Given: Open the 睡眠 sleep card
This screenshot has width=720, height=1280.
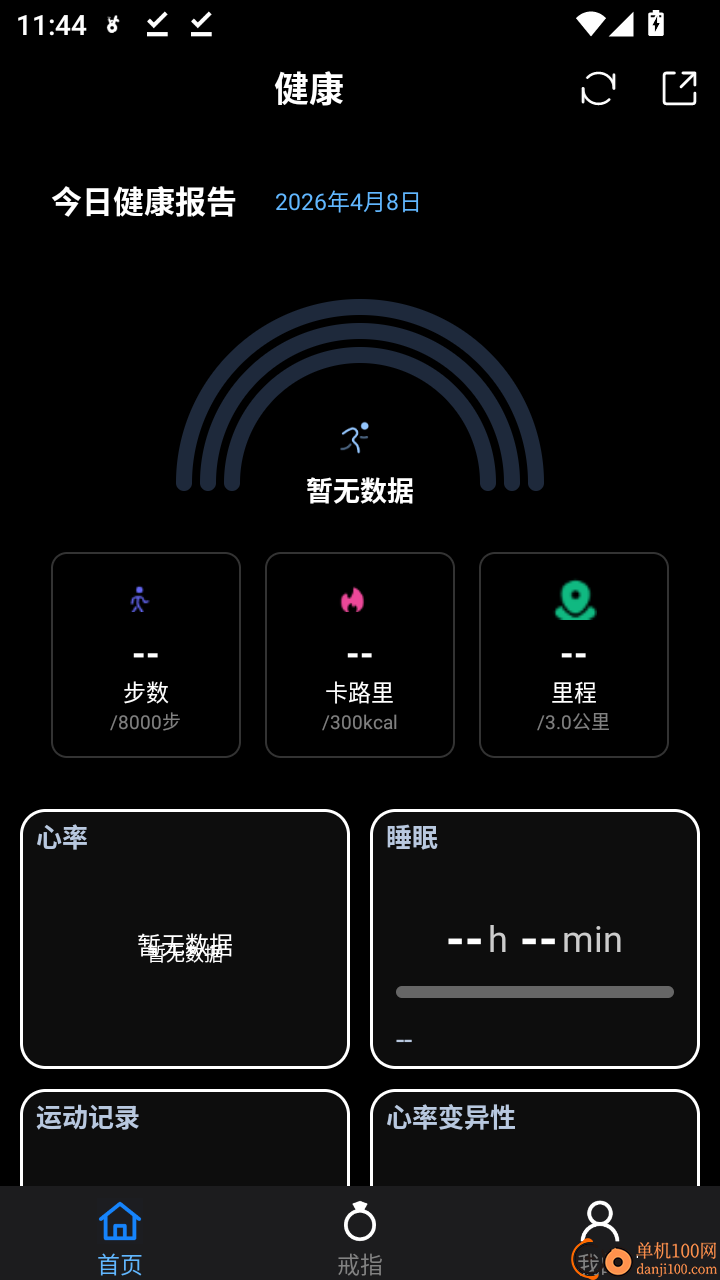Looking at the screenshot, I should [534, 938].
